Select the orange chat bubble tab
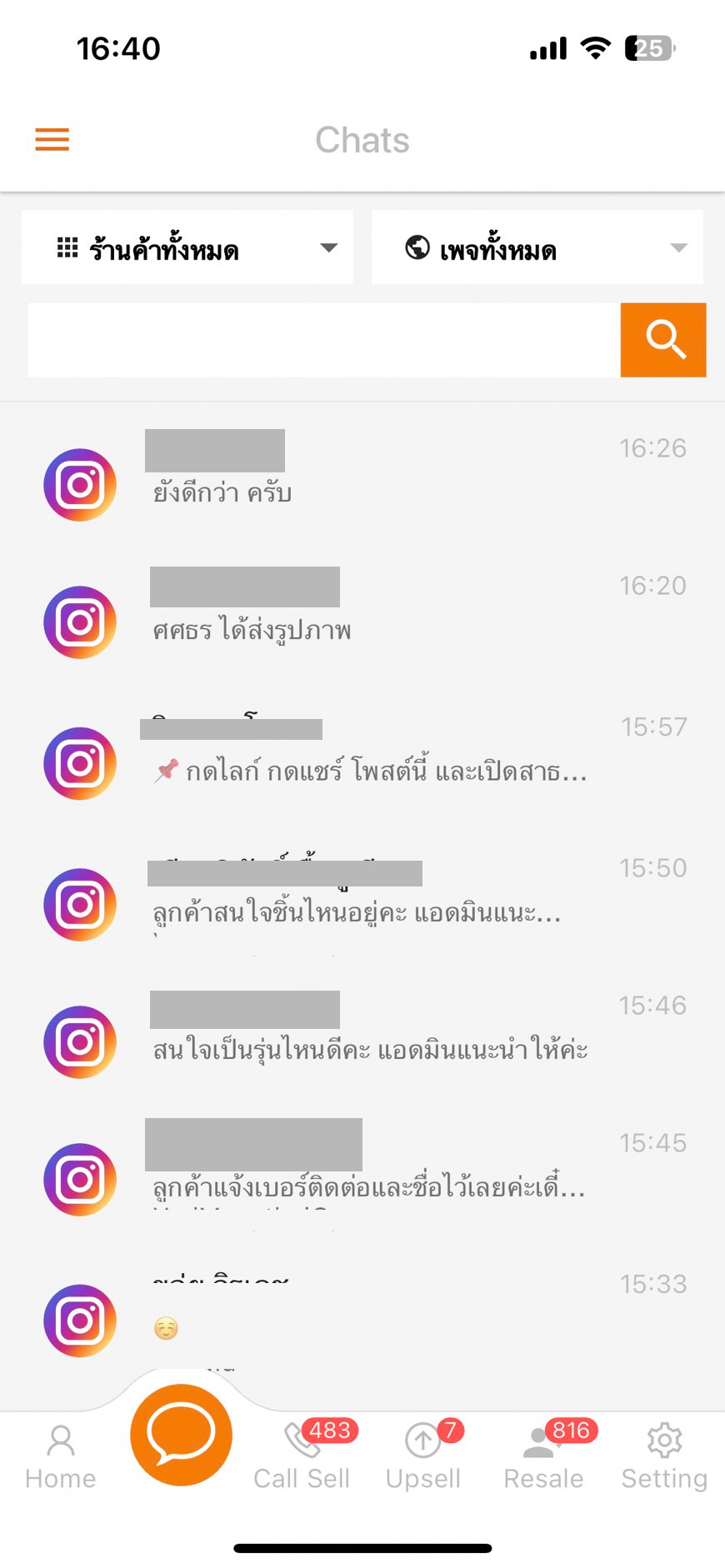Screen dimensions: 725x1568 click(181, 1435)
